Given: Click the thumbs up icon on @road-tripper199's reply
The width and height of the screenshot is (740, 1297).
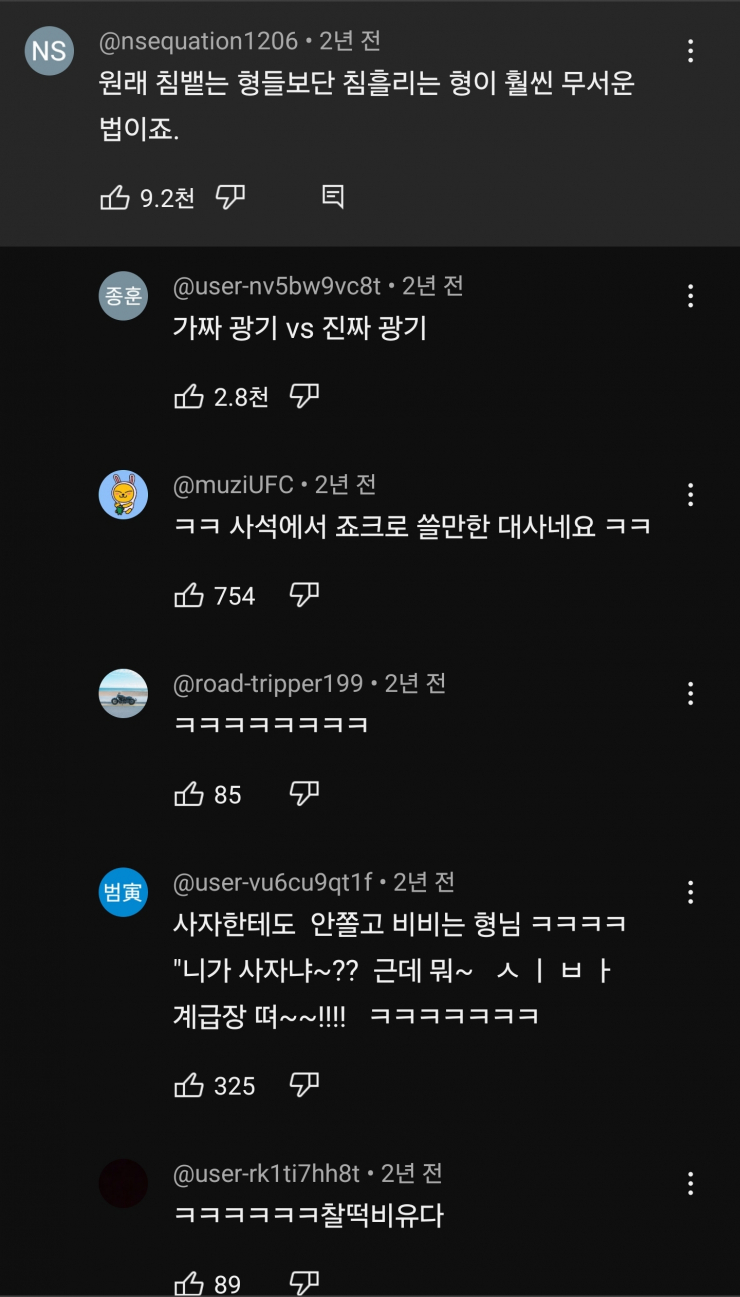Looking at the screenshot, I should [x=190, y=793].
